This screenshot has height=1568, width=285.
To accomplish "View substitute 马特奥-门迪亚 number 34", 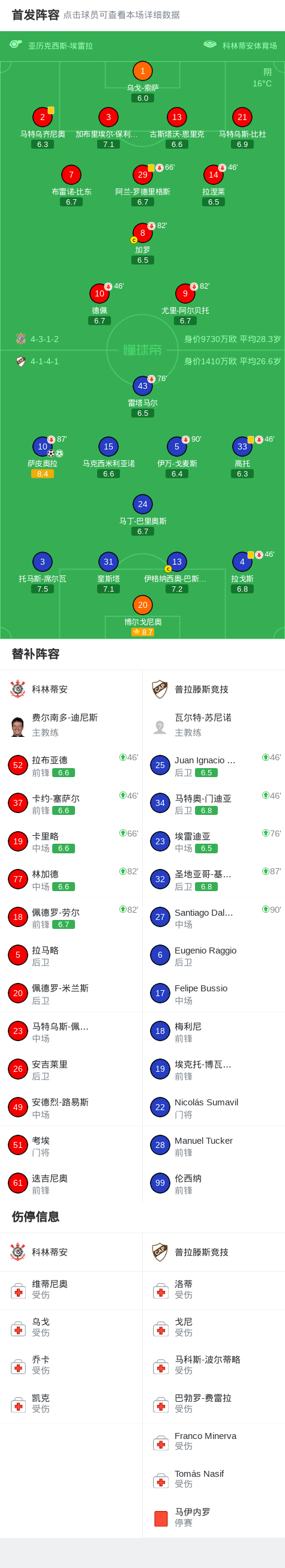I will click(x=214, y=803).
